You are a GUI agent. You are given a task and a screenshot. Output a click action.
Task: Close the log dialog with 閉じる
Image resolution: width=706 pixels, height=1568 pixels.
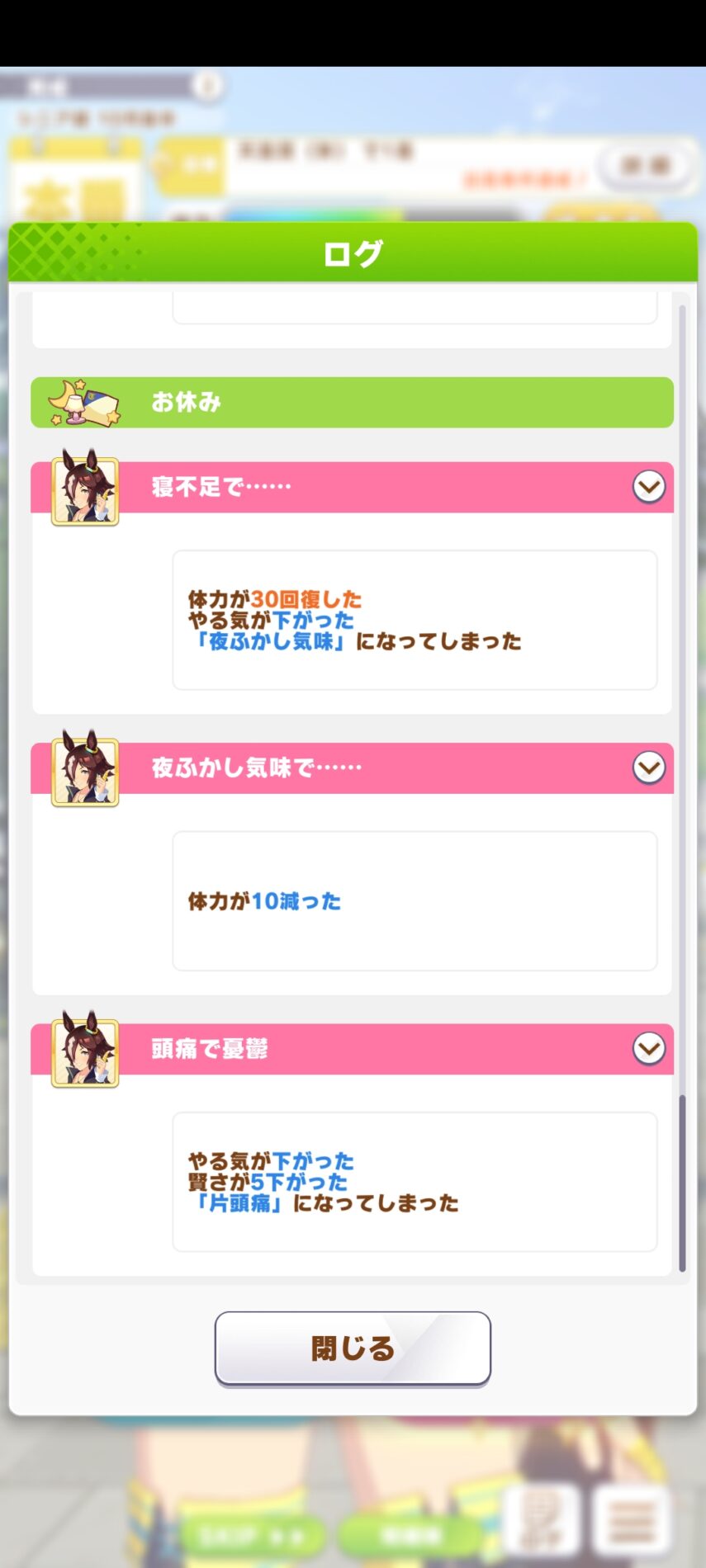click(x=353, y=1348)
